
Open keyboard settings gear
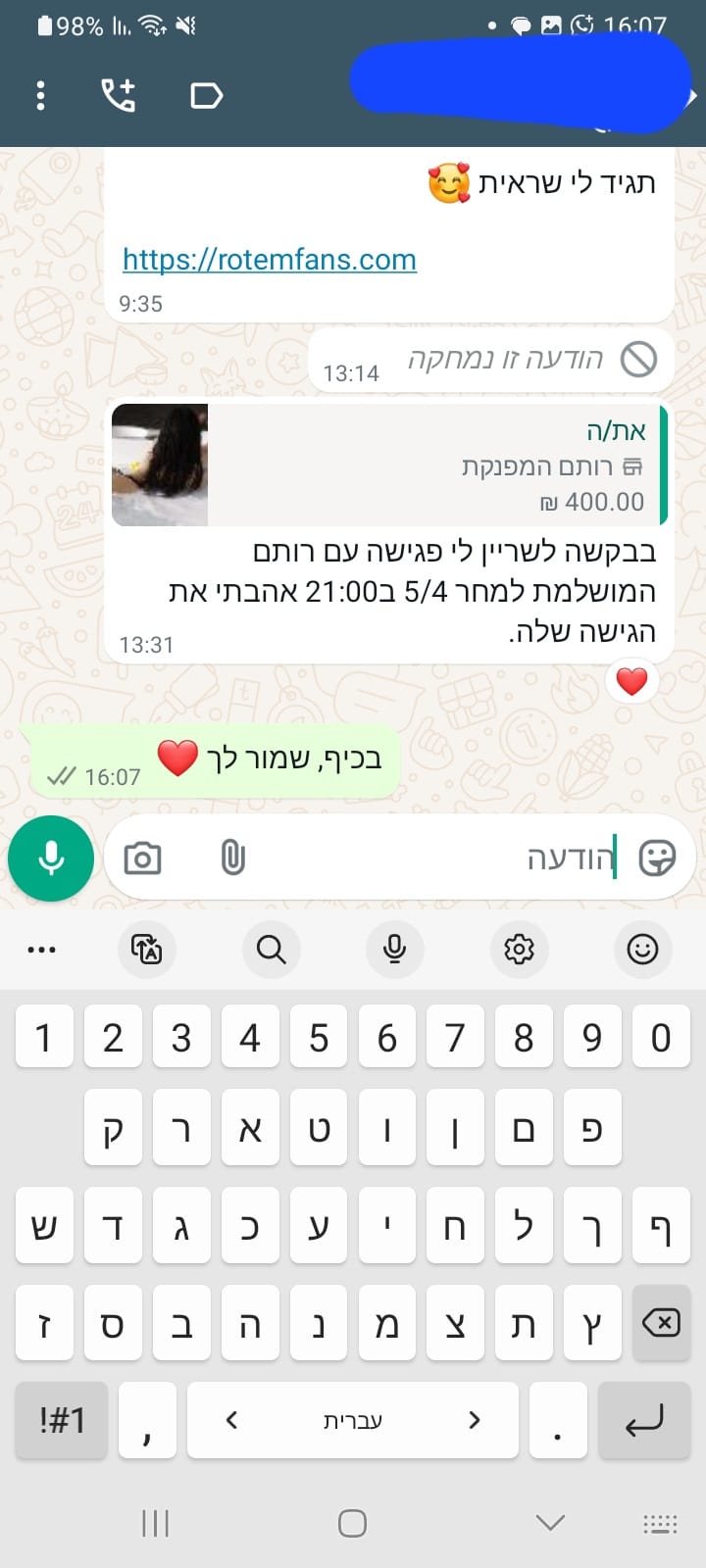(x=519, y=949)
